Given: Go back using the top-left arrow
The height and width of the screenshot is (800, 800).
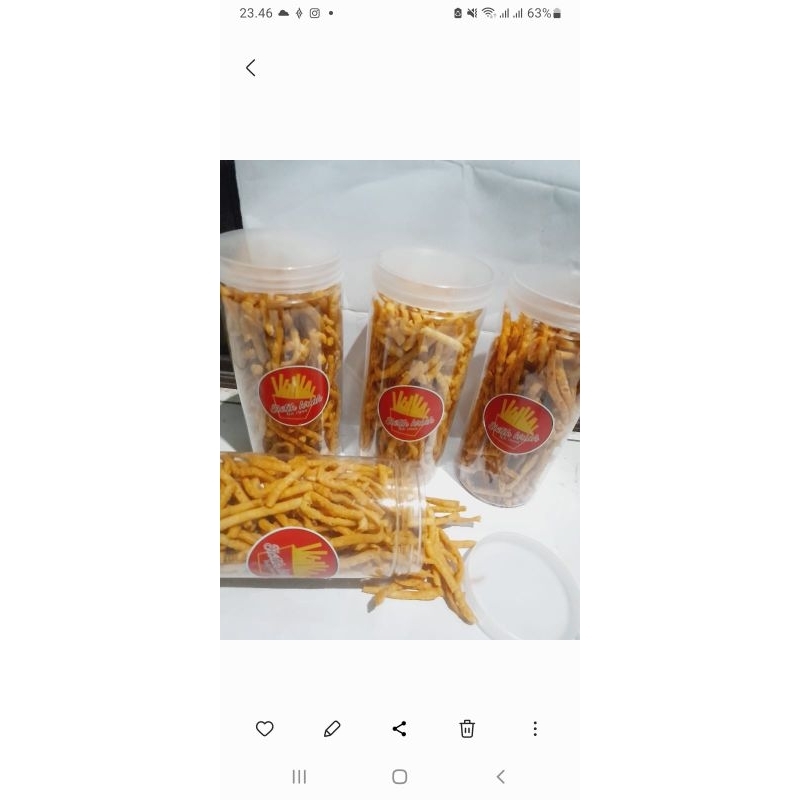Looking at the screenshot, I should coord(250,68).
